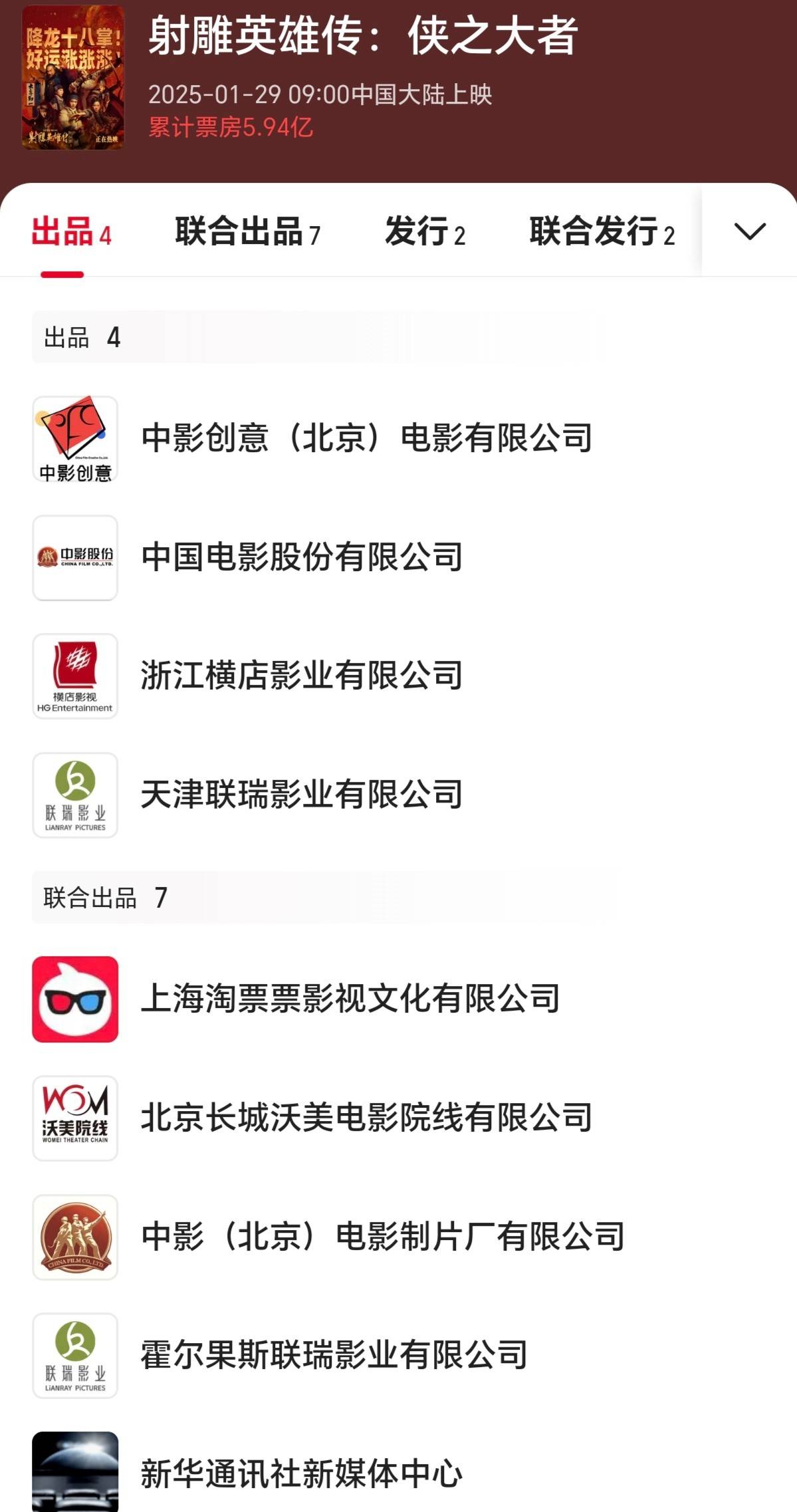Open the 射雕英雄传 movie poster
The width and height of the screenshot is (797, 1512).
pos(73,78)
